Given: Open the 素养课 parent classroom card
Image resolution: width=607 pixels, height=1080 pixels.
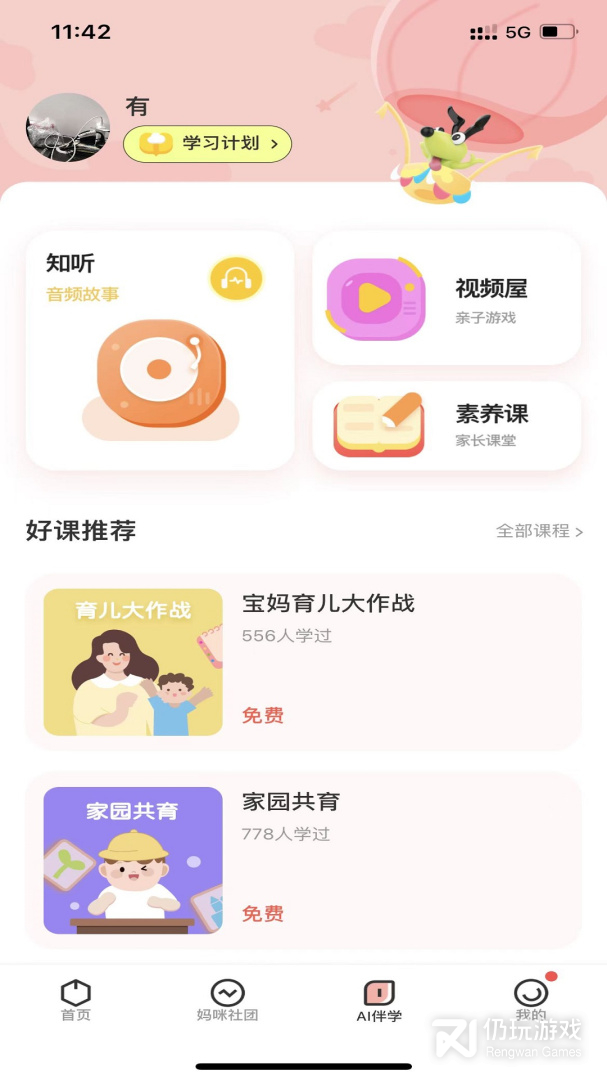Looking at the screenshot, I should click(x=446, y=426).
